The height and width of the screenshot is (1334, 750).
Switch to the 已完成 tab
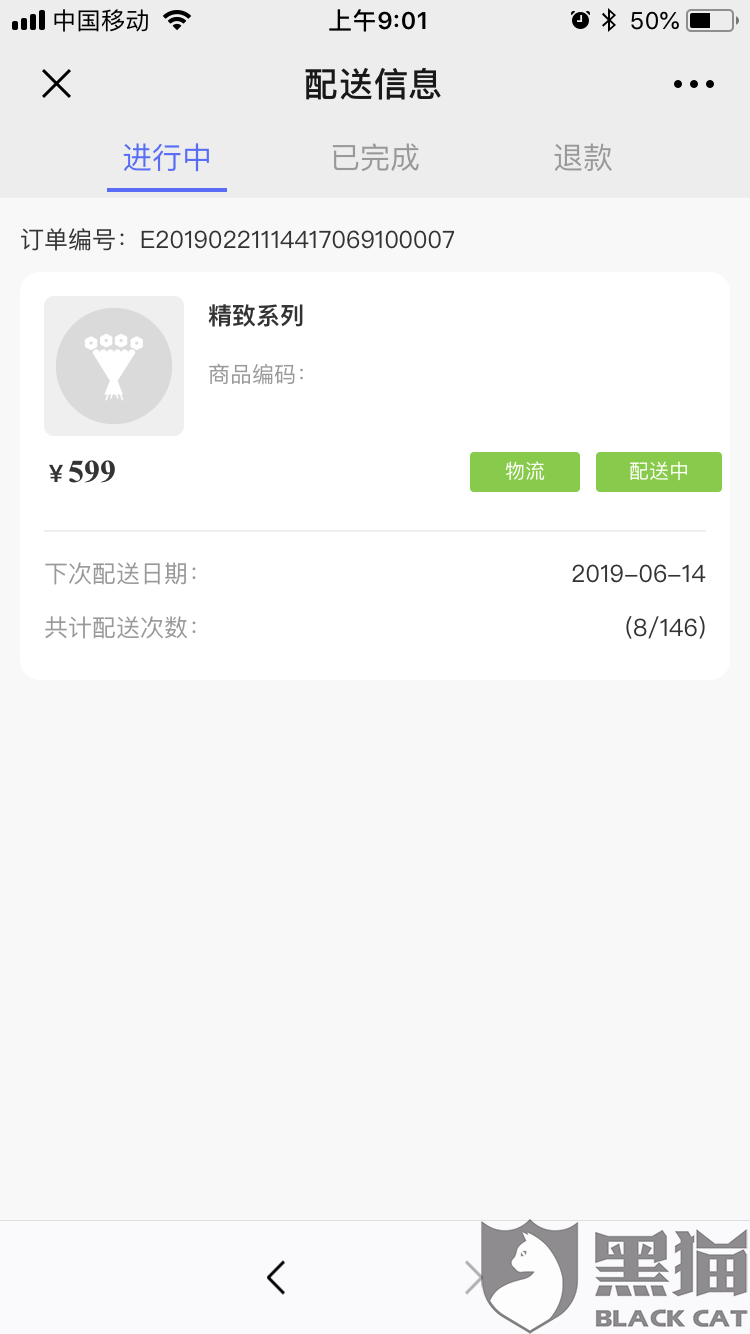click(x=374, y=157)
